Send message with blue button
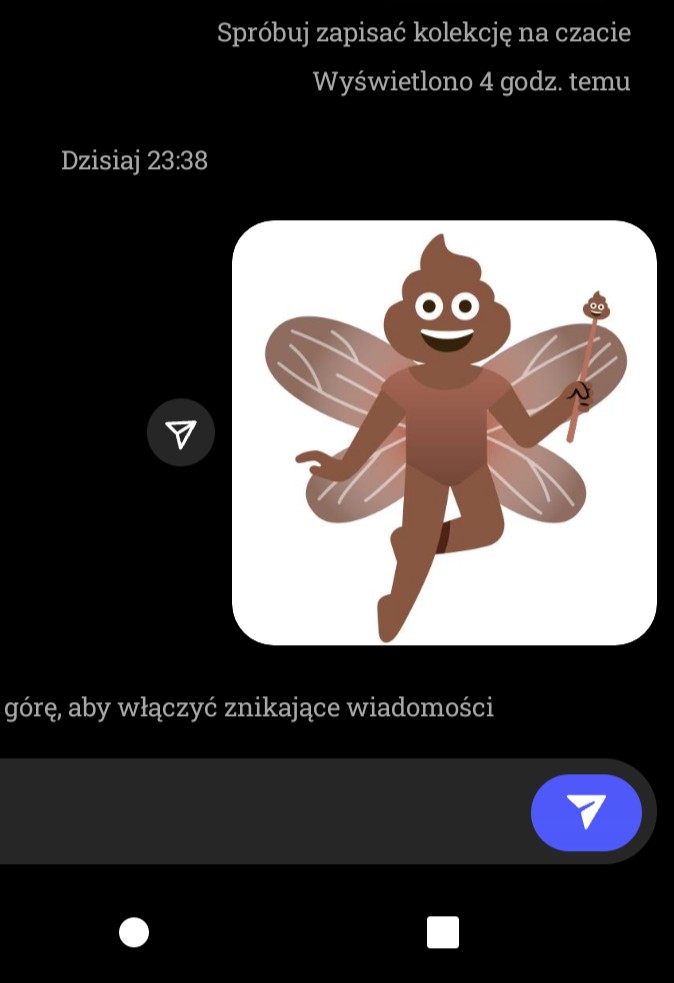This screenshot has width=674, height=983. (x=586, y=811)
